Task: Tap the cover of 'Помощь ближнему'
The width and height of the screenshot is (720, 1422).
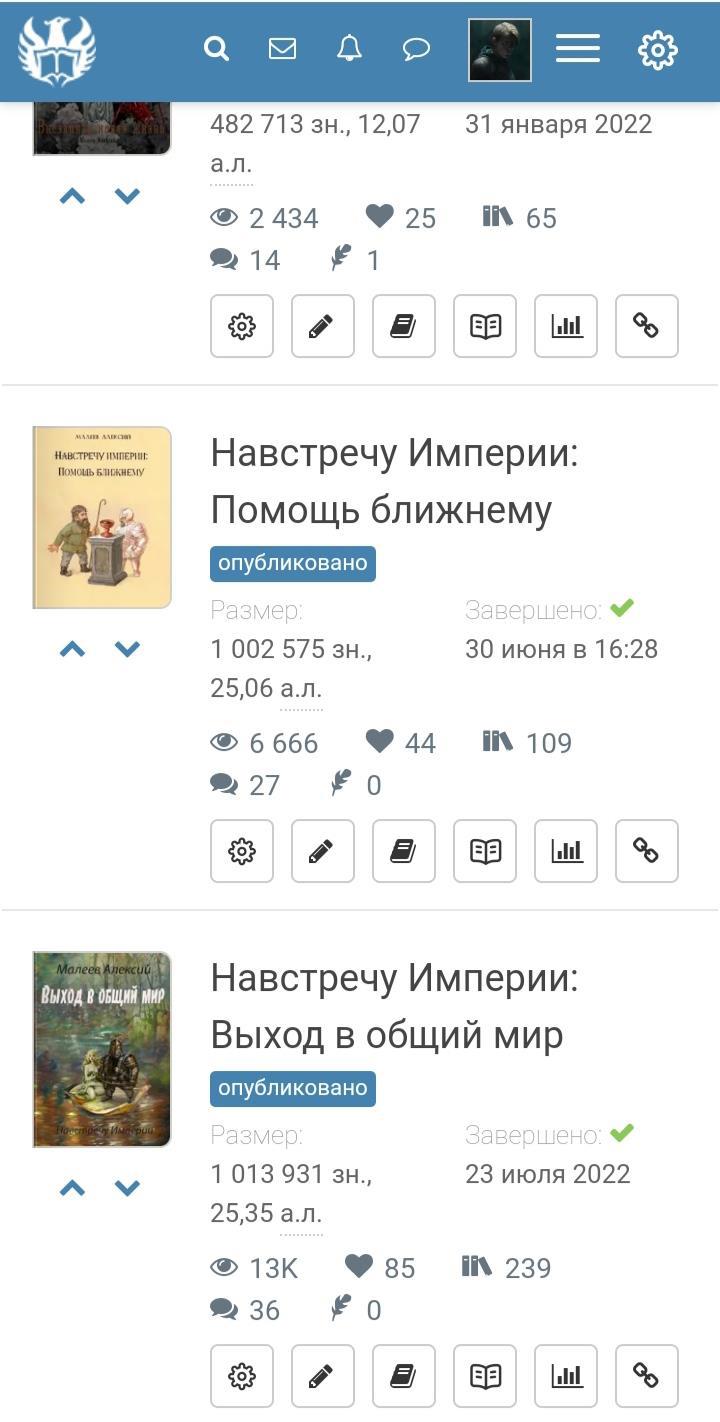Action: pos(102,517)
